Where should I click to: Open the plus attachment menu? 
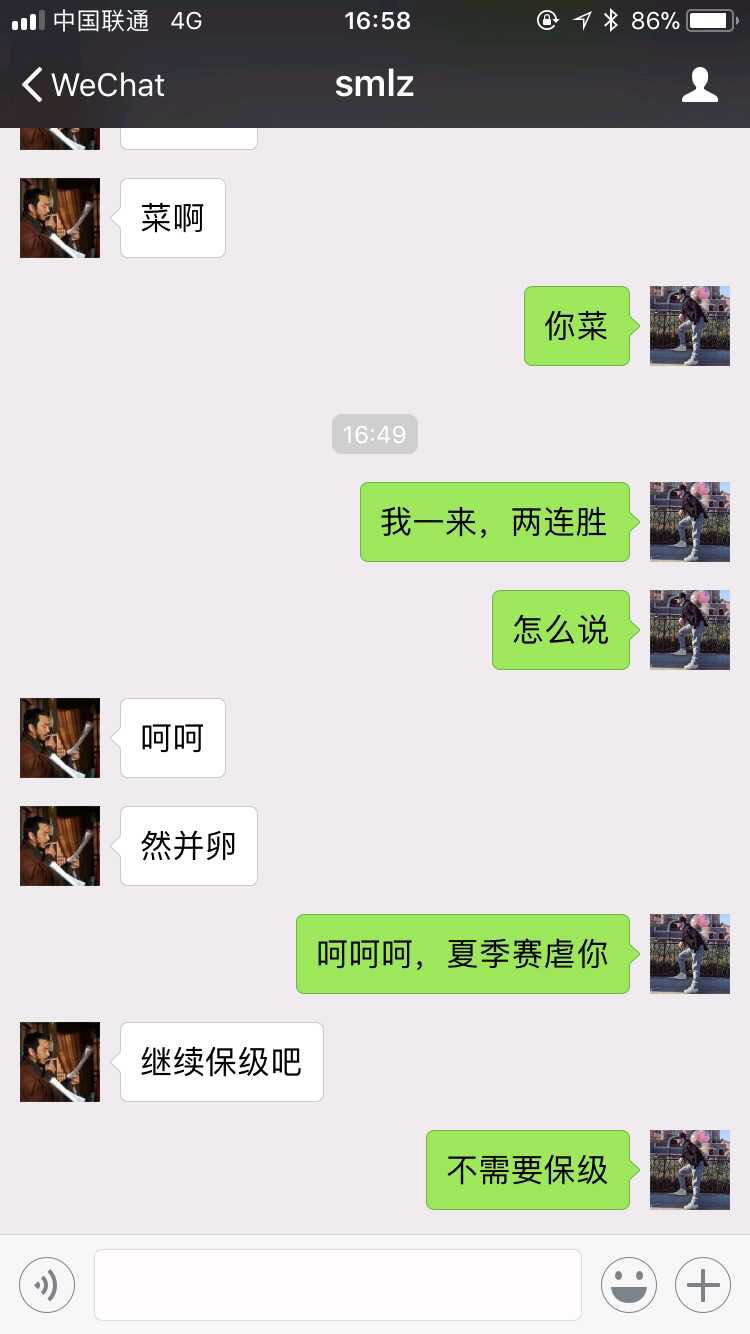pos(703,1284)
